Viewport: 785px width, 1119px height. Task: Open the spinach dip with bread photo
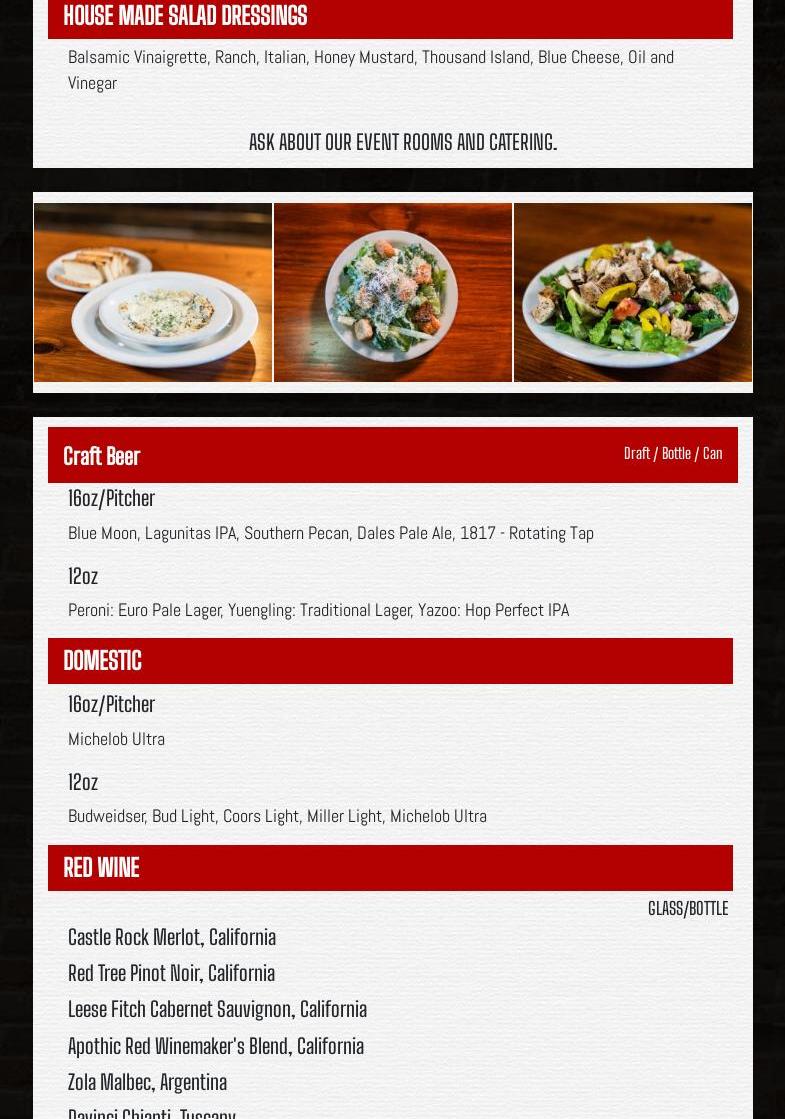pyautogui.click(x=153, y=293)
